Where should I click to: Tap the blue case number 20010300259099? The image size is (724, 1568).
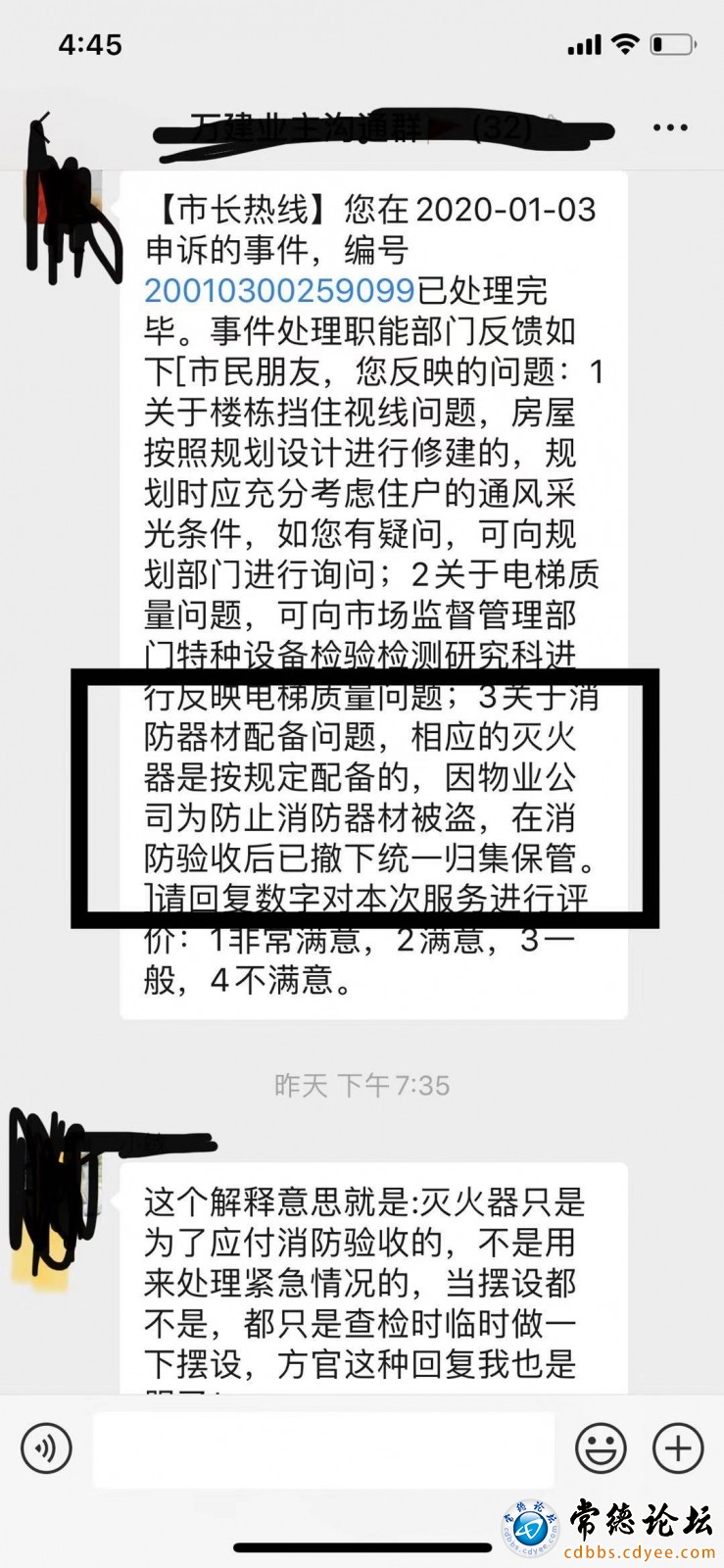pos(279,291)
